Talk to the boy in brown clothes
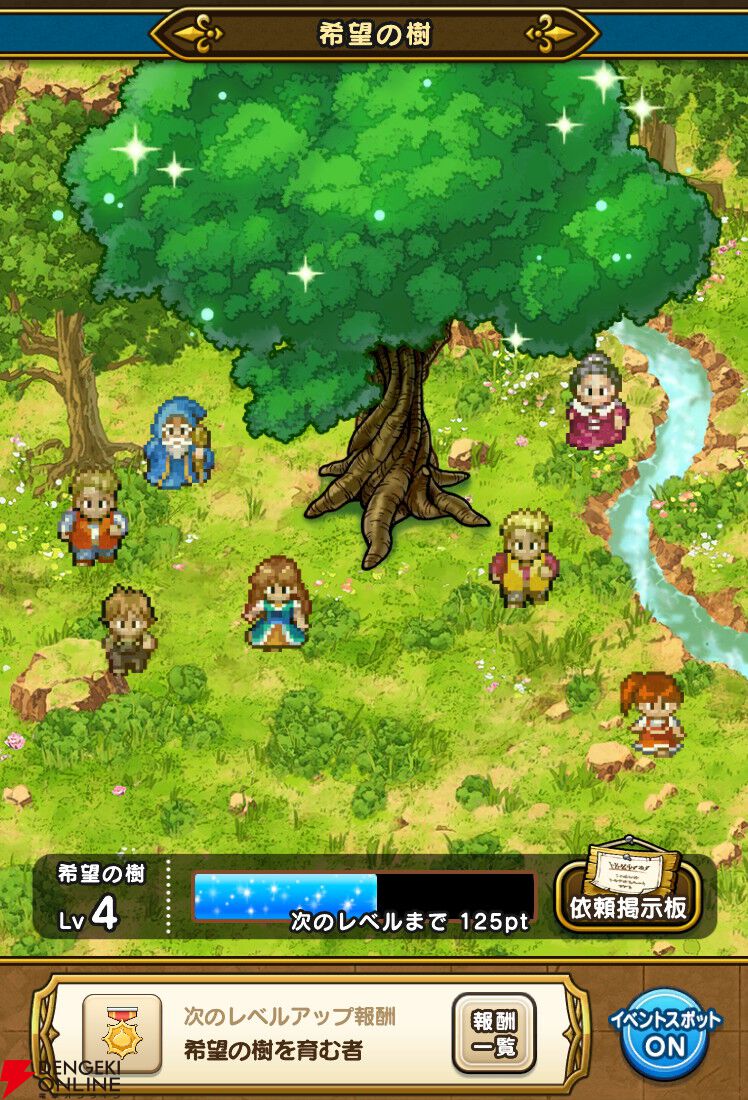748x1100 pixels. (128, 629)
